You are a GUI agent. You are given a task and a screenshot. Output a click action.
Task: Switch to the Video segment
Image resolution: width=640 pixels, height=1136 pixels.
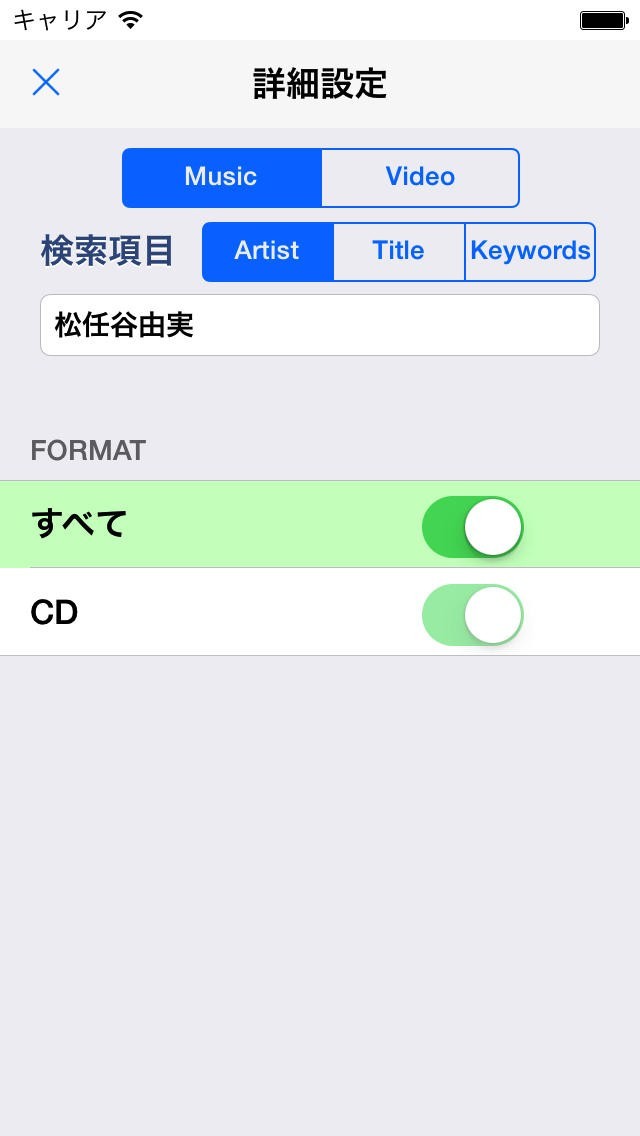pos(420,177)
